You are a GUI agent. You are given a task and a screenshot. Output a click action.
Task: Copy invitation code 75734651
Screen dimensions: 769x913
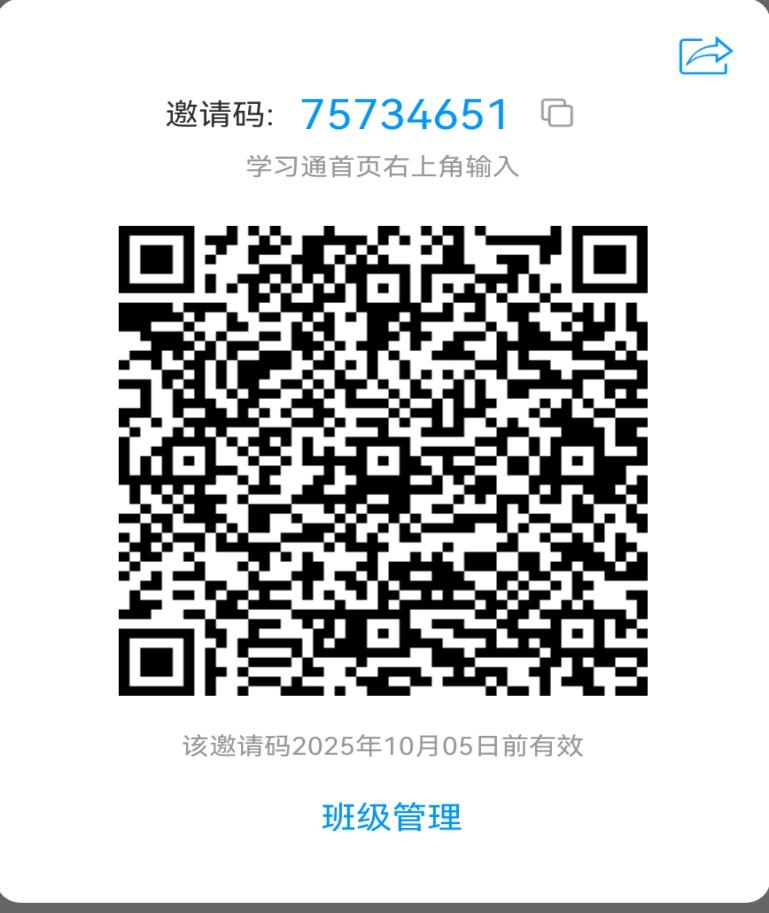557,113
